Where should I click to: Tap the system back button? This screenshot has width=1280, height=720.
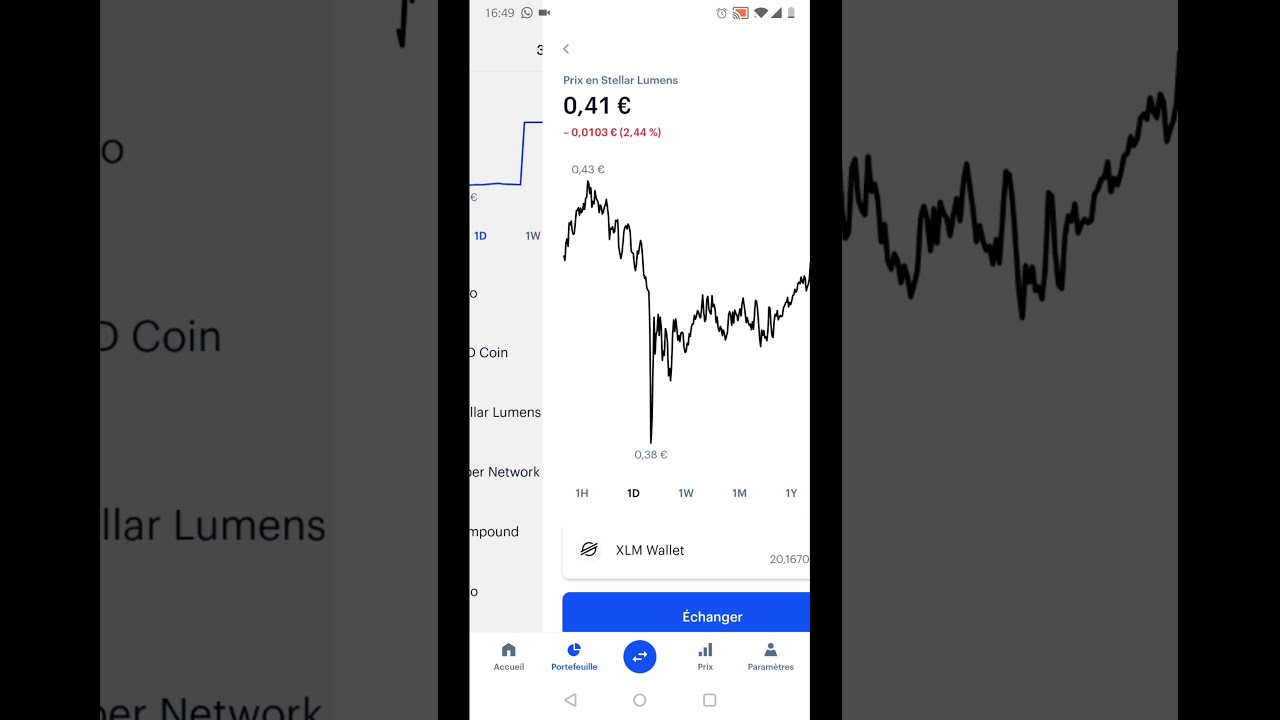tap(570, 700)
